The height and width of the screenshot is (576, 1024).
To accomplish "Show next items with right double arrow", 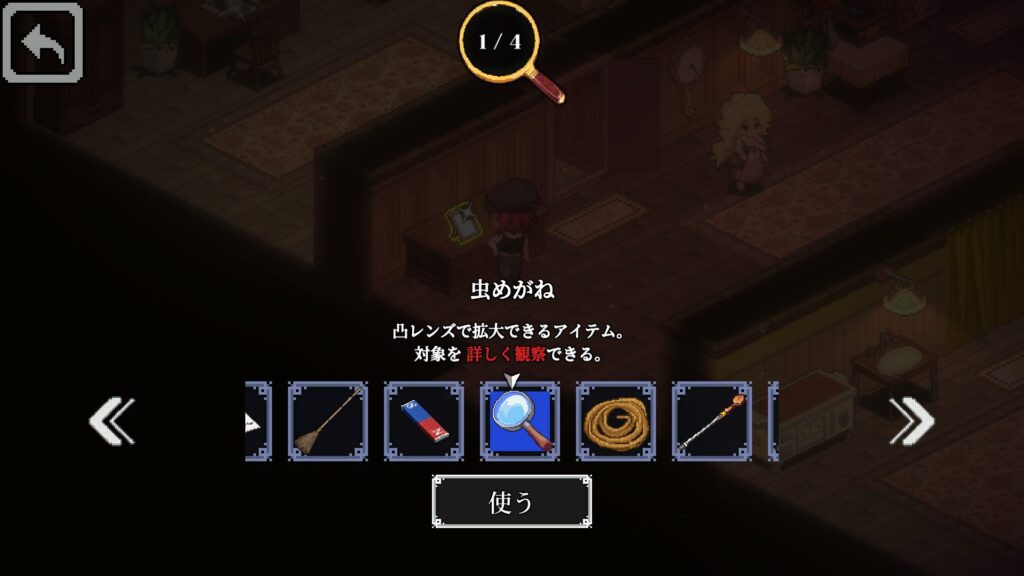I will (911, 422).
